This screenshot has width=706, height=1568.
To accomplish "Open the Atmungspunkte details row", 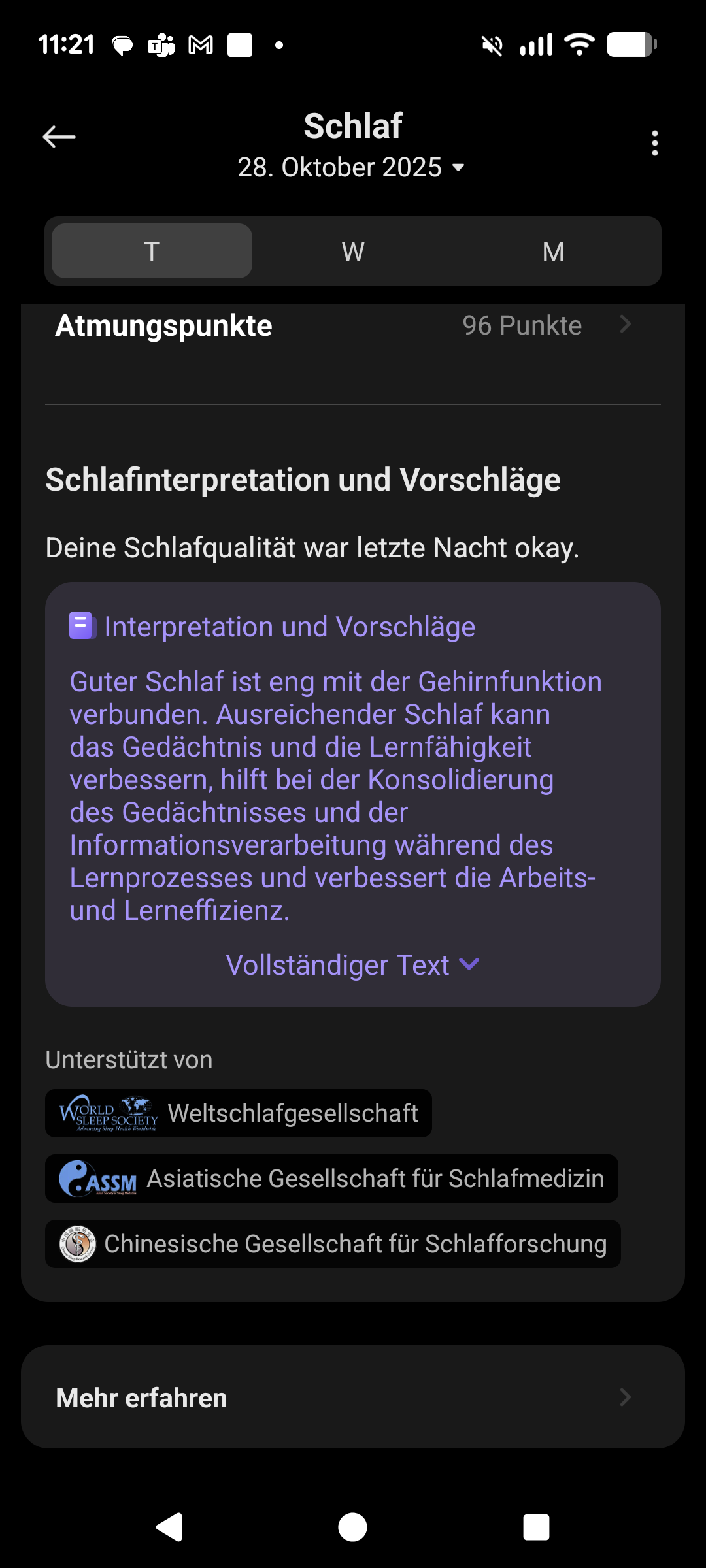I will click(353, 325).
